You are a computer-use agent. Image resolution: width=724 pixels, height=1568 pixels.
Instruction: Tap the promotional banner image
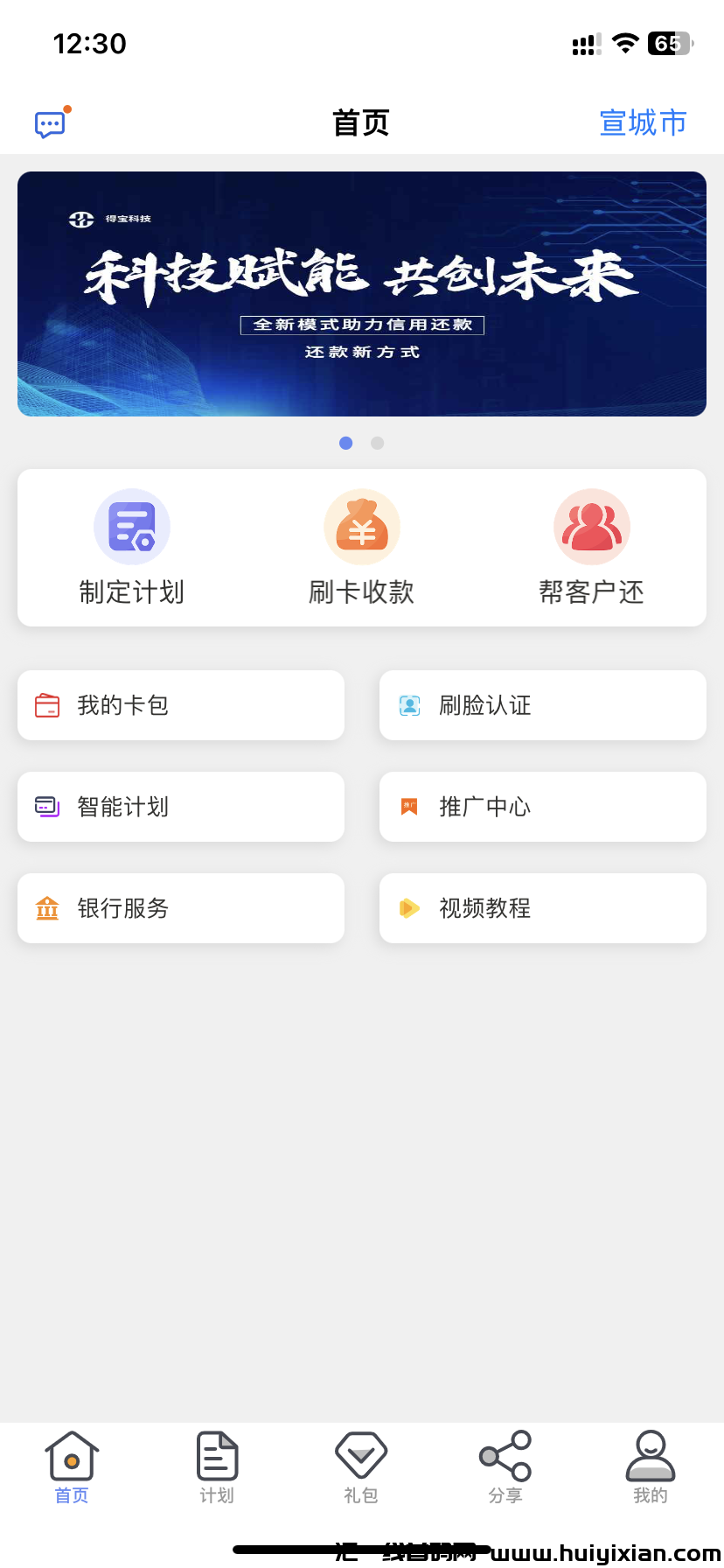[361, 294]
